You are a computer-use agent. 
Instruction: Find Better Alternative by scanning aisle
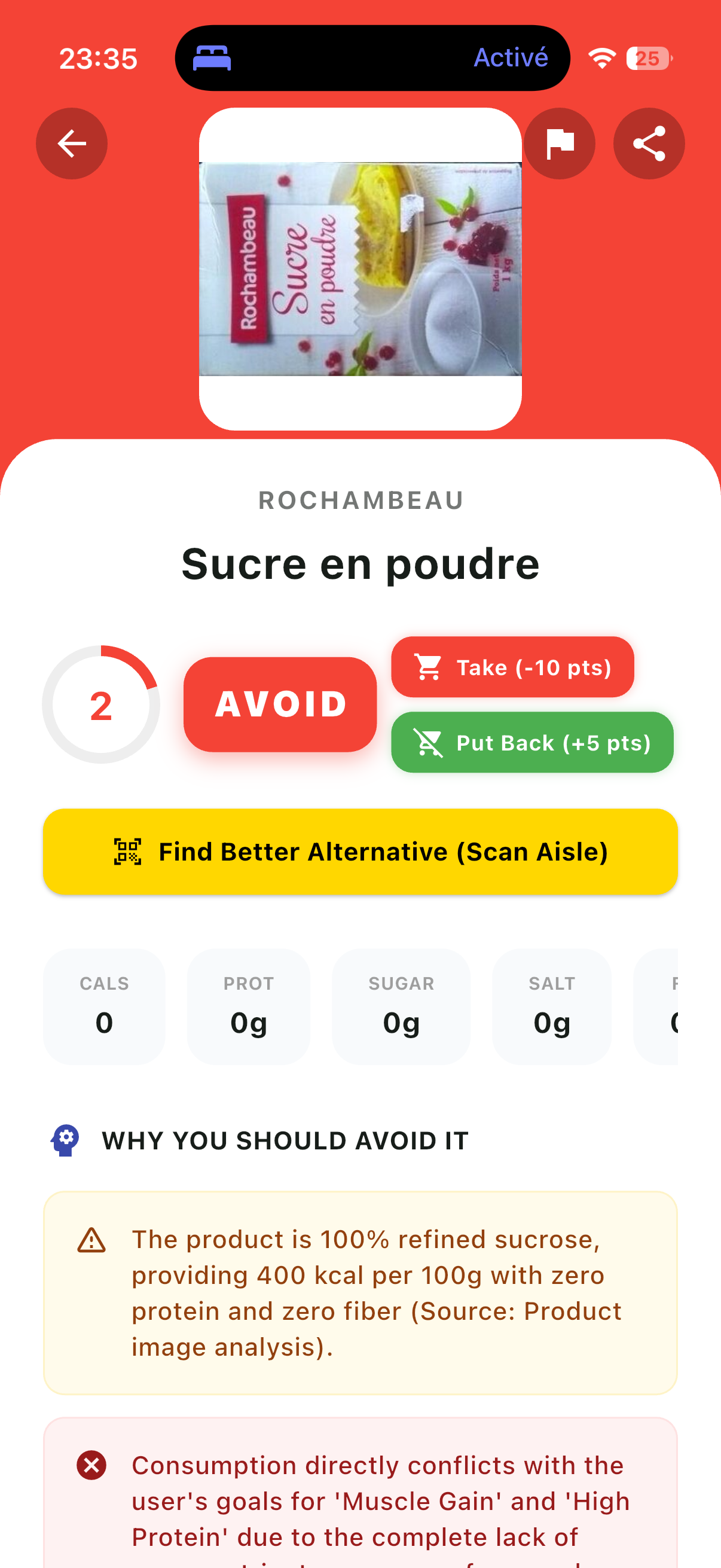360,852
